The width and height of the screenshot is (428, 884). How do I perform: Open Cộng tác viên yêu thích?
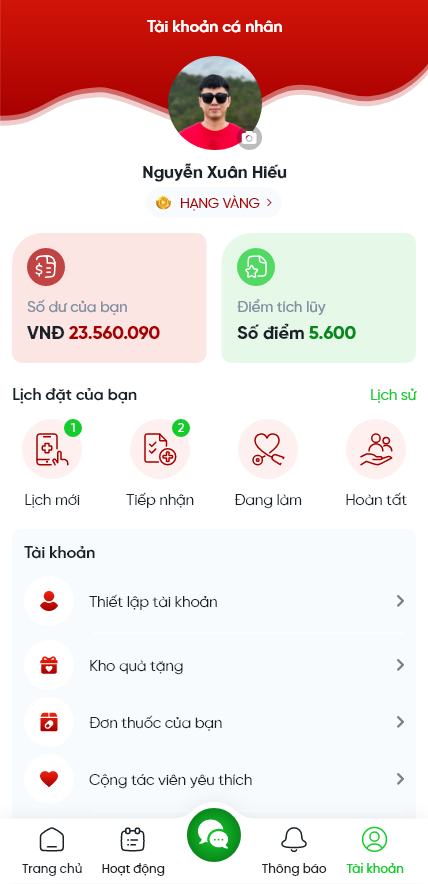(214, 780)
